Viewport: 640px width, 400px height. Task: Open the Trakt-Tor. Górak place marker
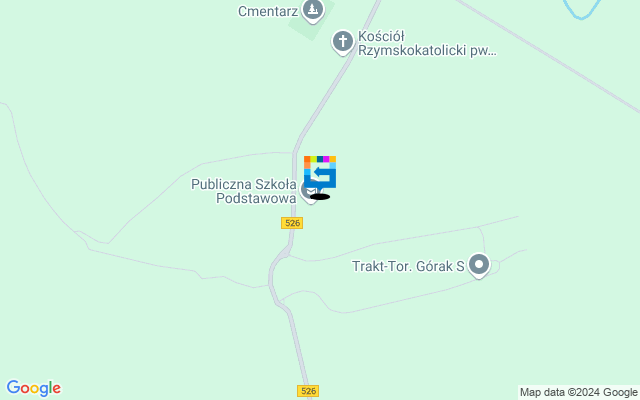(x=479, y=265)
